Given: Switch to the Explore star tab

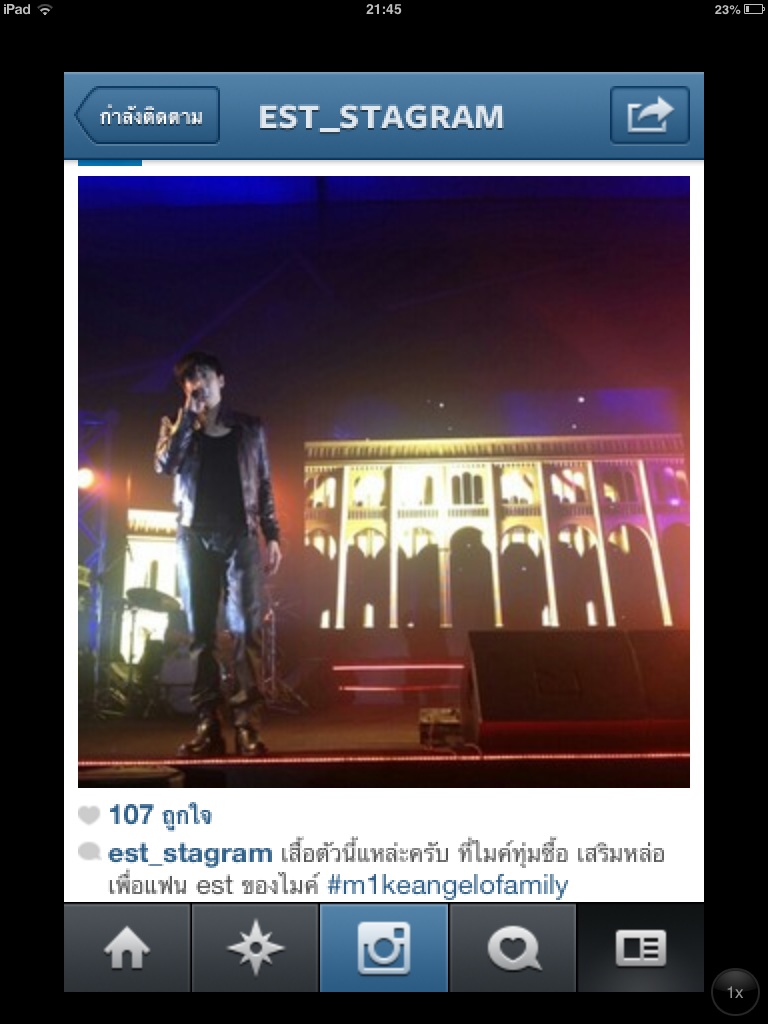Looking at the screenshot, I should [256, 948].
